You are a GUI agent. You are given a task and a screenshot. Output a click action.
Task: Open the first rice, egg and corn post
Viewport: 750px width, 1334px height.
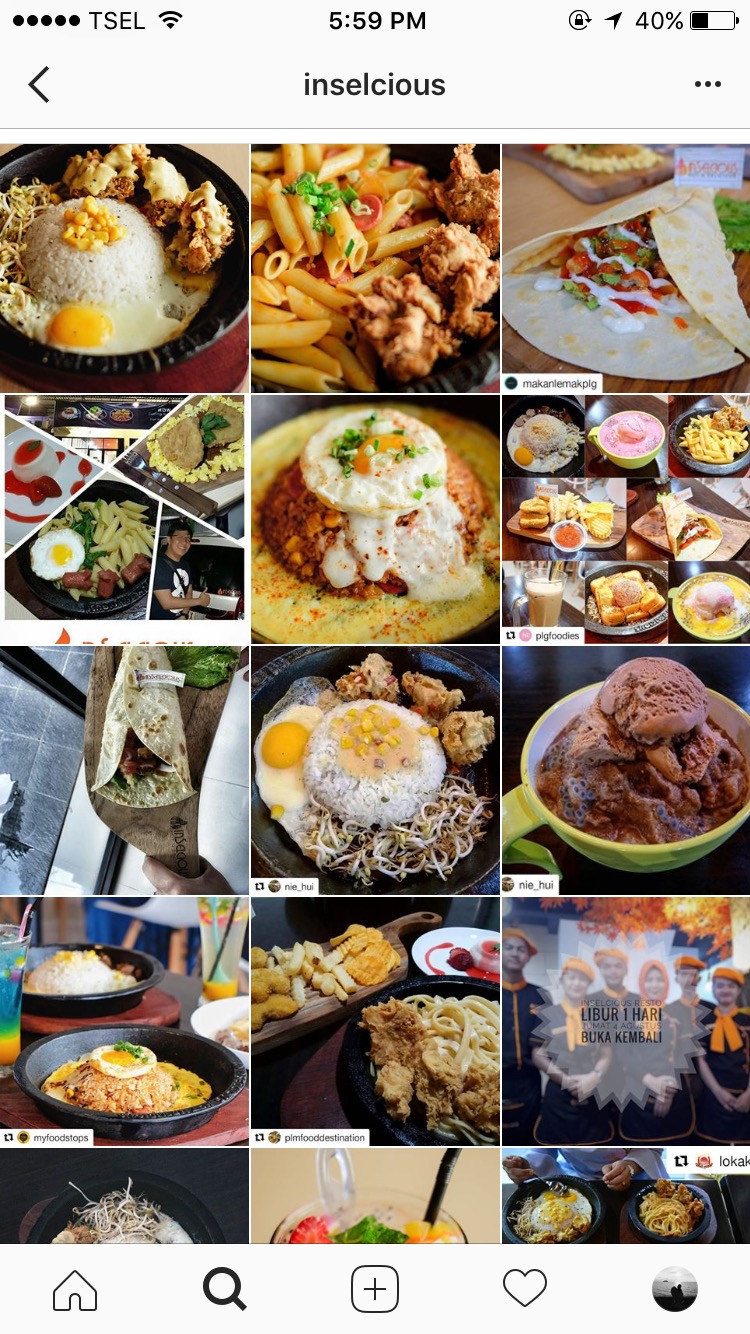[x=124, y=268]
